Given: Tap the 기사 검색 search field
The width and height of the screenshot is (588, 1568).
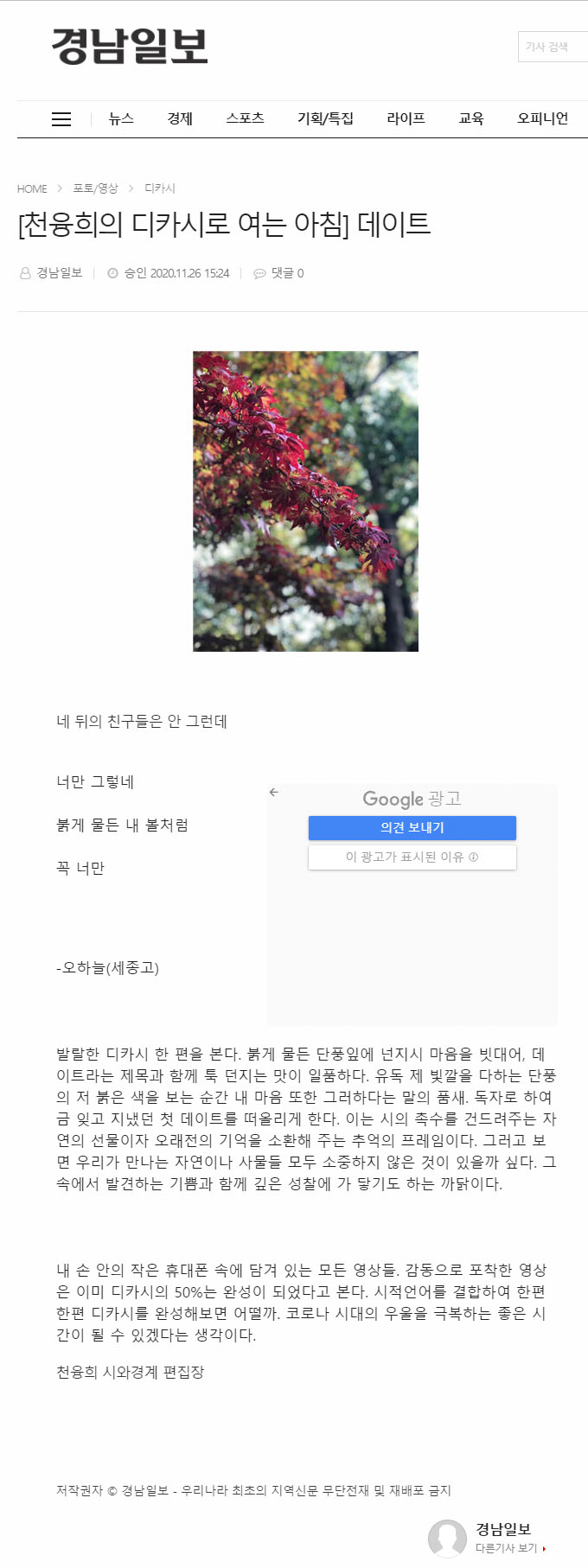Looking at the screenshot, I should pos(553,47).
